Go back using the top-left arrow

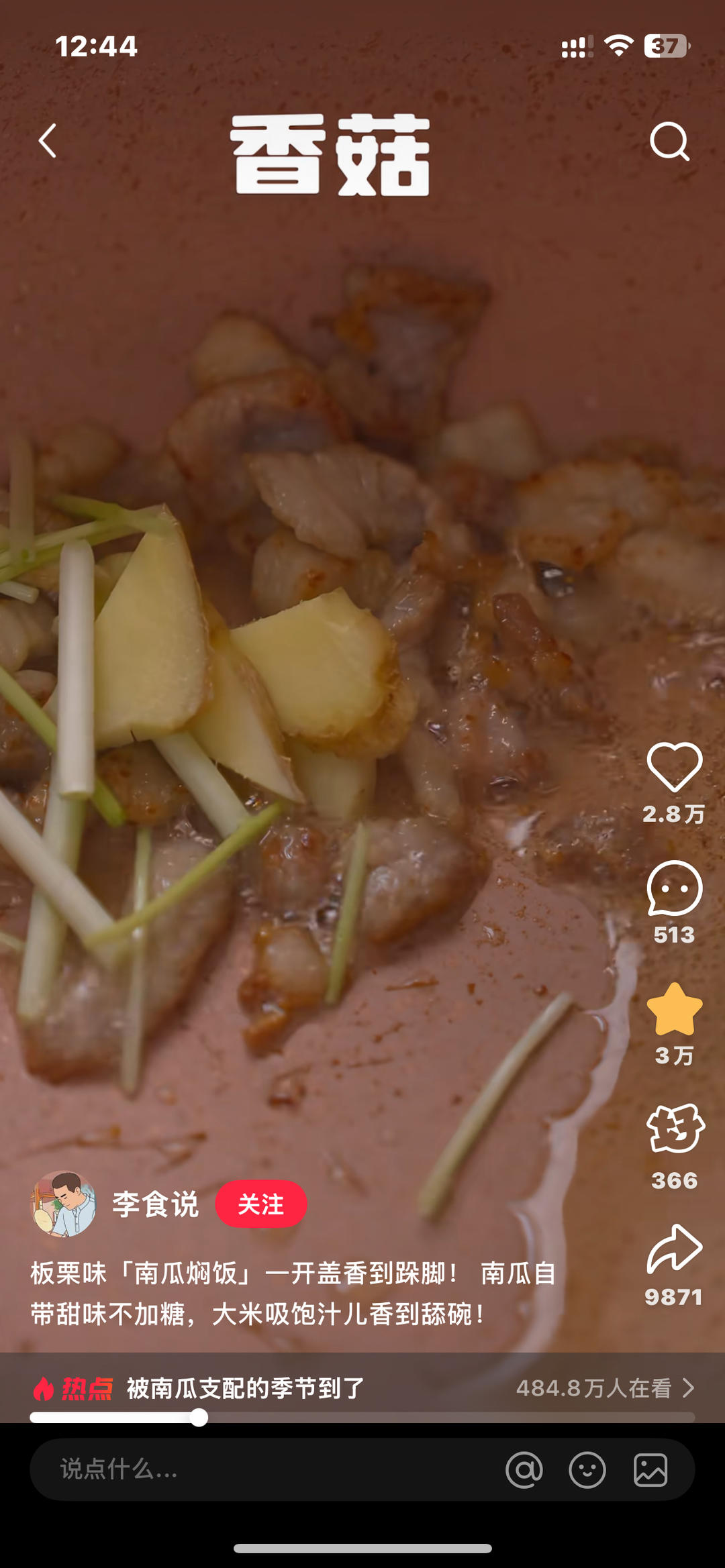click(x=47, y=141)
